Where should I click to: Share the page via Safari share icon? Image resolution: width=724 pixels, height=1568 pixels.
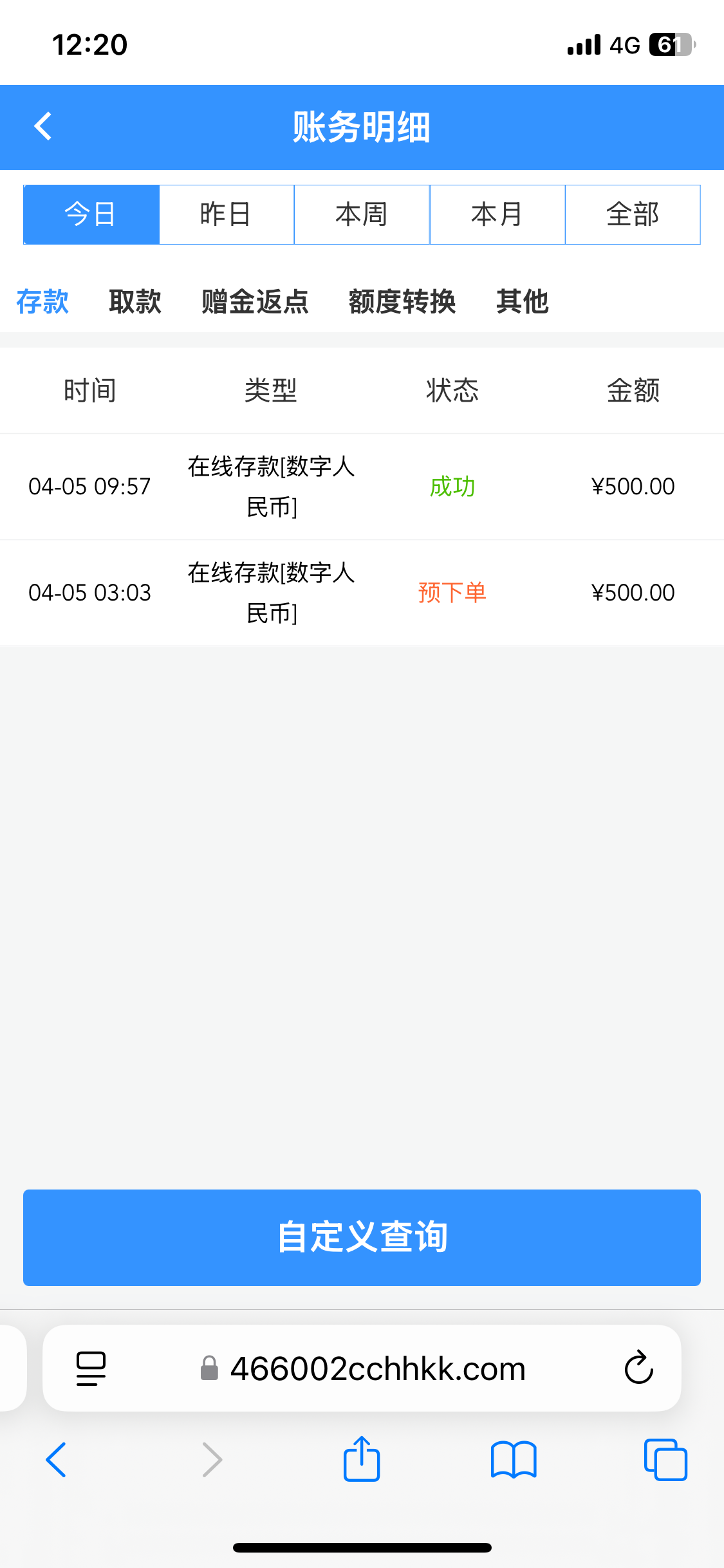pyautogui.click(x=362, y=1459)
